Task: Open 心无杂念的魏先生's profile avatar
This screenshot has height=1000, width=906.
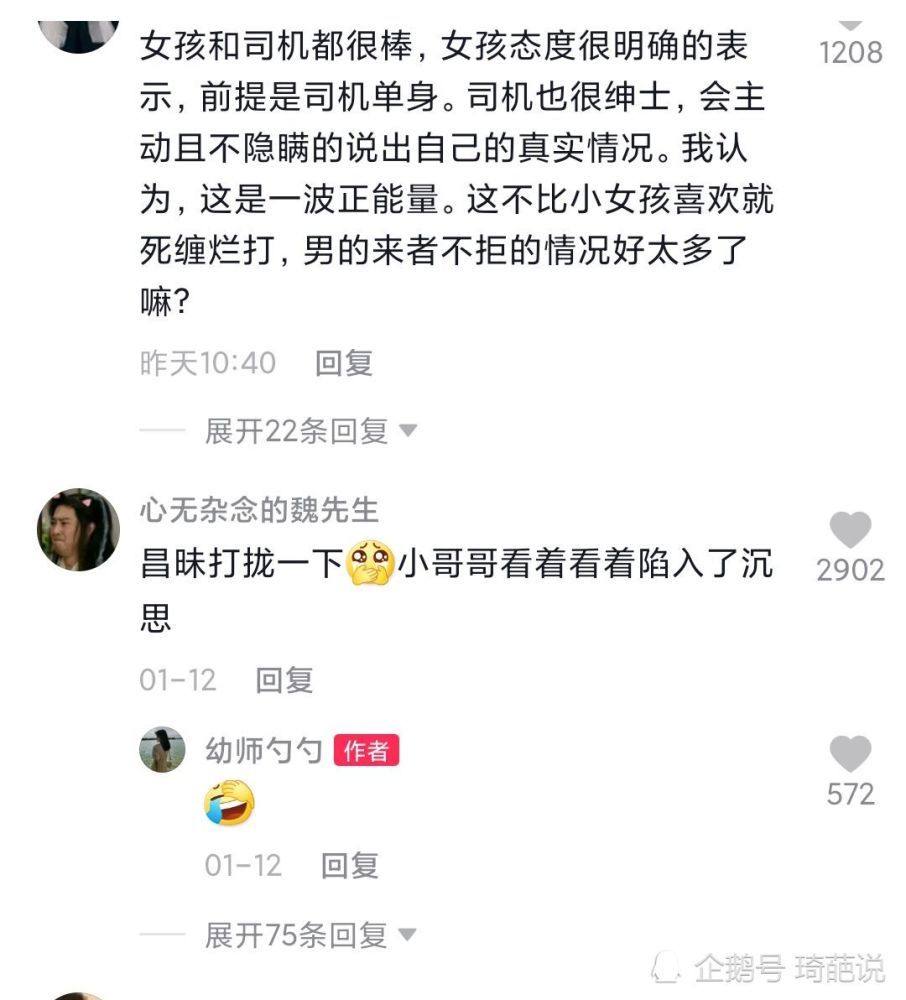Action: pyautogui.click(x=78, y=530)
